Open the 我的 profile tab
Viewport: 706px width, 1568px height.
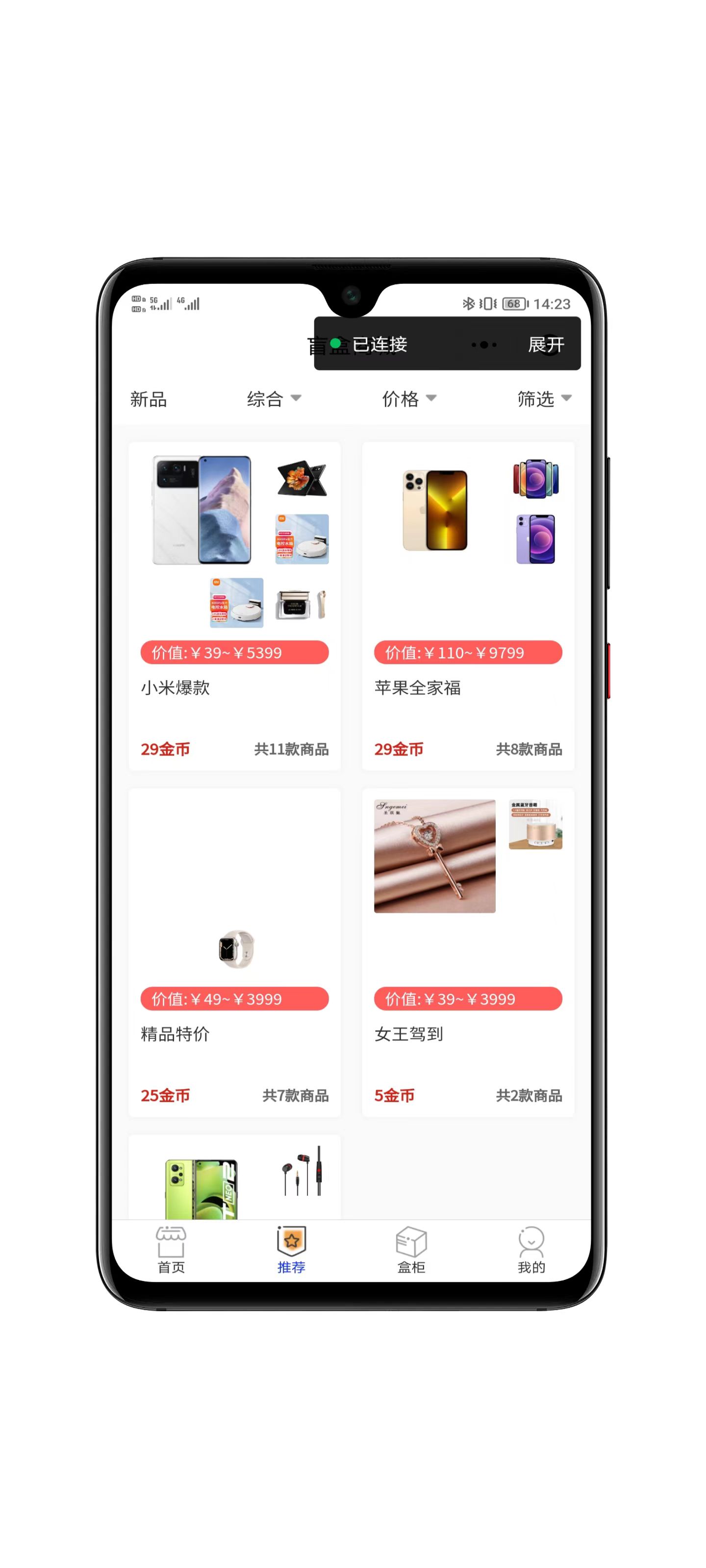(531, 1250)
